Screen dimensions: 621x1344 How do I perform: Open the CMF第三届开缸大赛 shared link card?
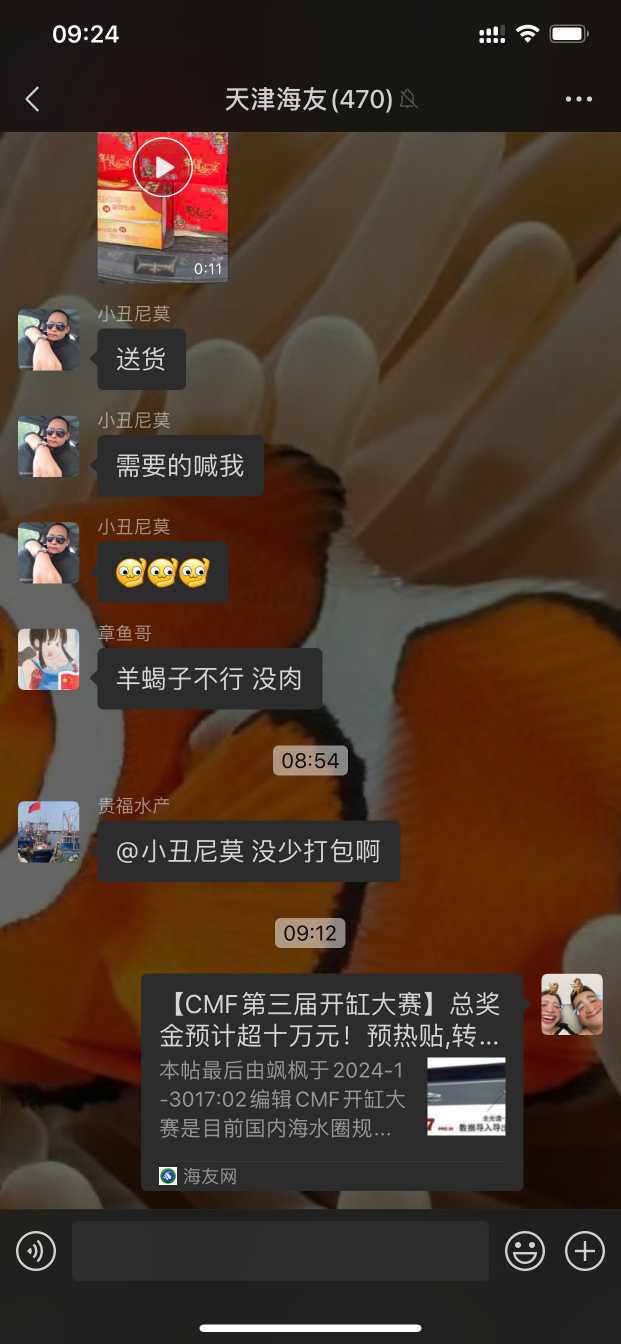click(331, 1080)
